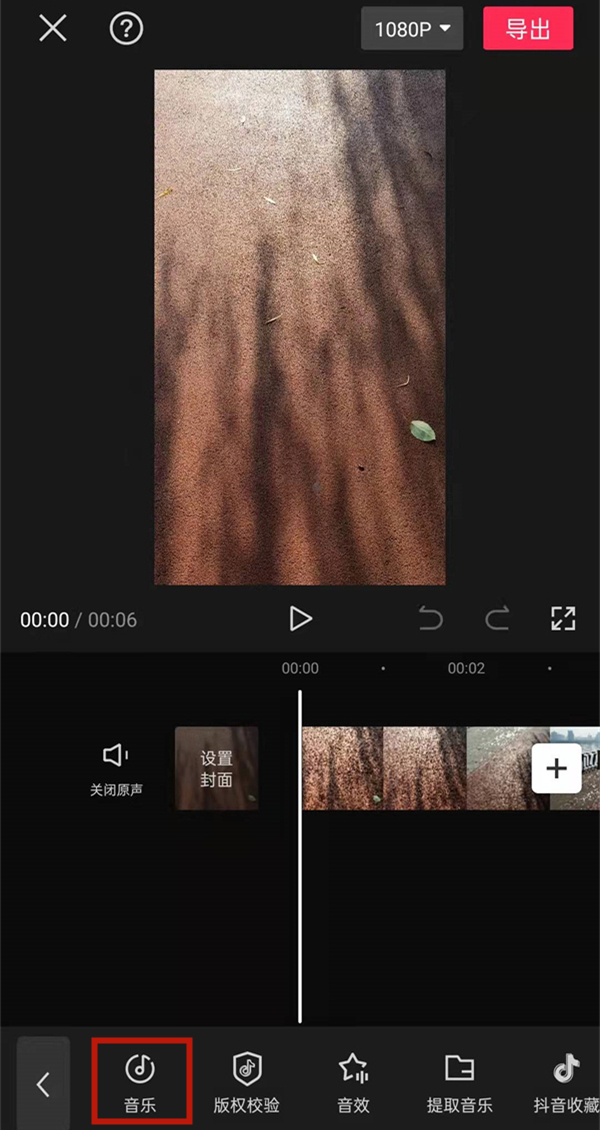The height and width of the screenshot is (1130, 600).
Task: Go back in the bottom toolbar
Action: [x=43, y=1085]
